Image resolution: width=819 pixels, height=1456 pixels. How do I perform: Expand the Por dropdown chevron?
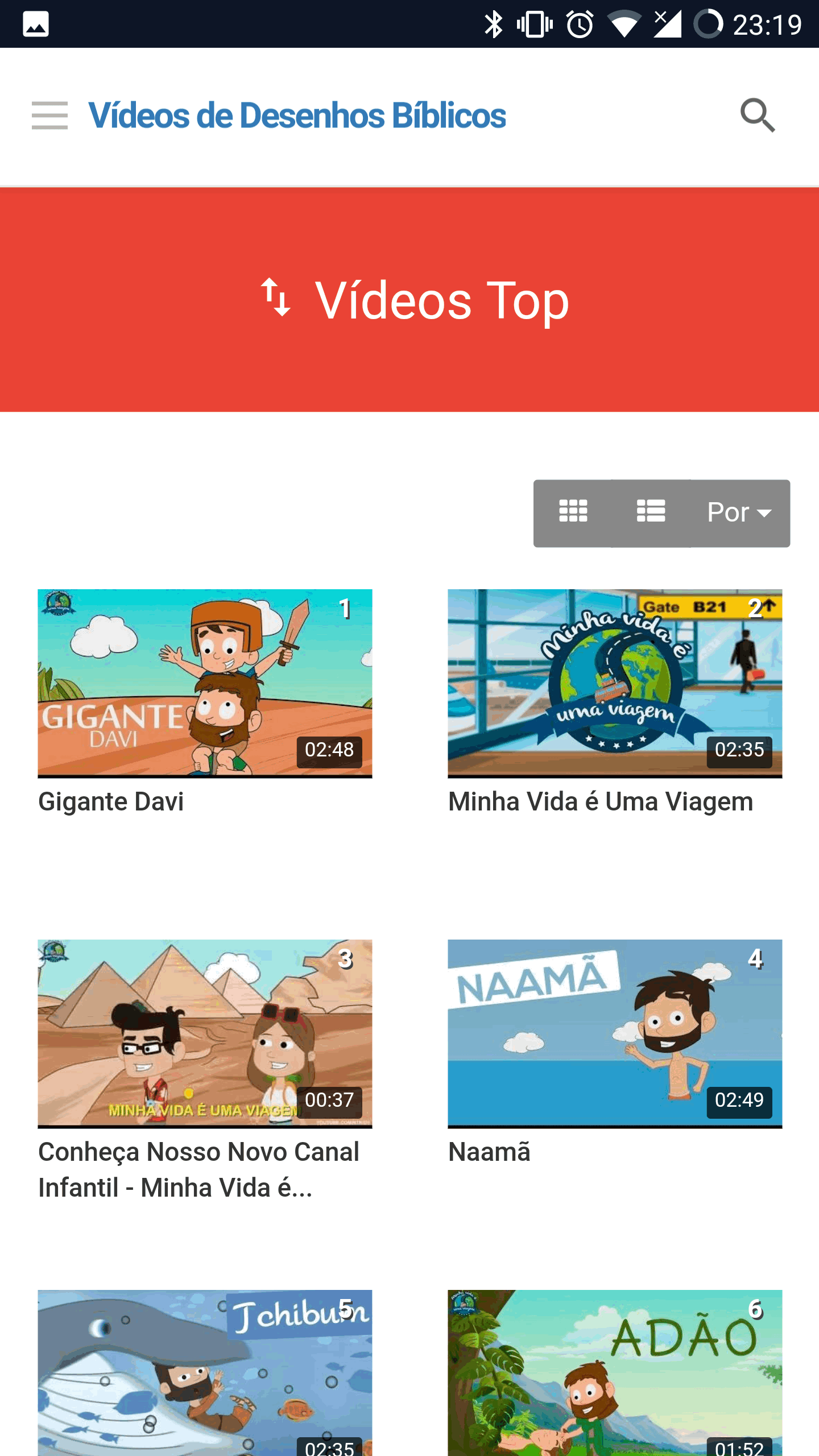(766, 514)
